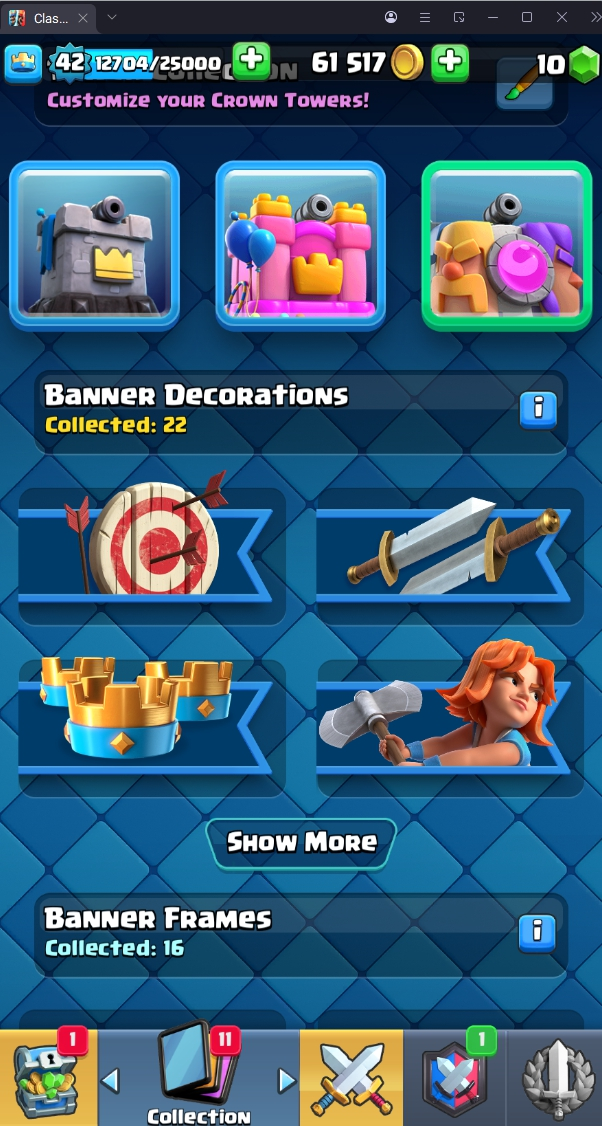Image resolution: width=602 pixels, height=1126 pixels.
Task: Choose the golden crowns banner decoration
Action: coord(150,714)
